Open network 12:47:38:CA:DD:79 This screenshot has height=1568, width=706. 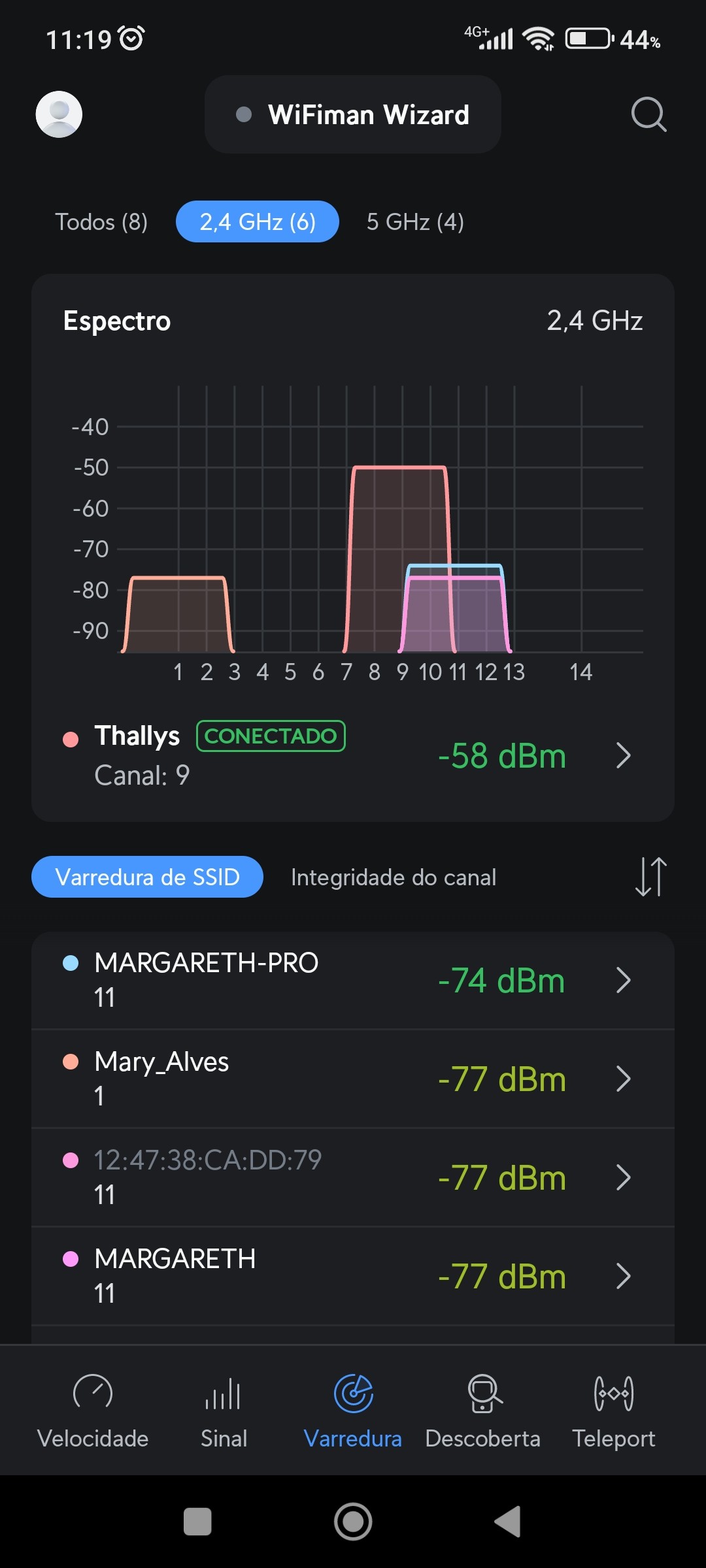coord(353,1177)
